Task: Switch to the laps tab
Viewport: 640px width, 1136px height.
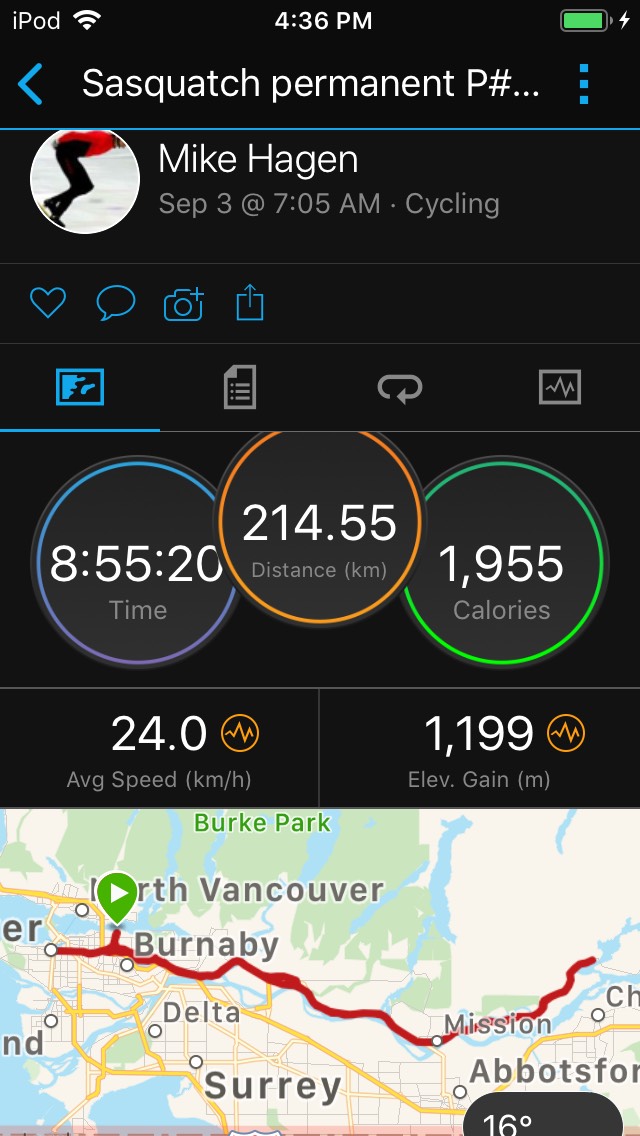Action: [x=400, y=387]
